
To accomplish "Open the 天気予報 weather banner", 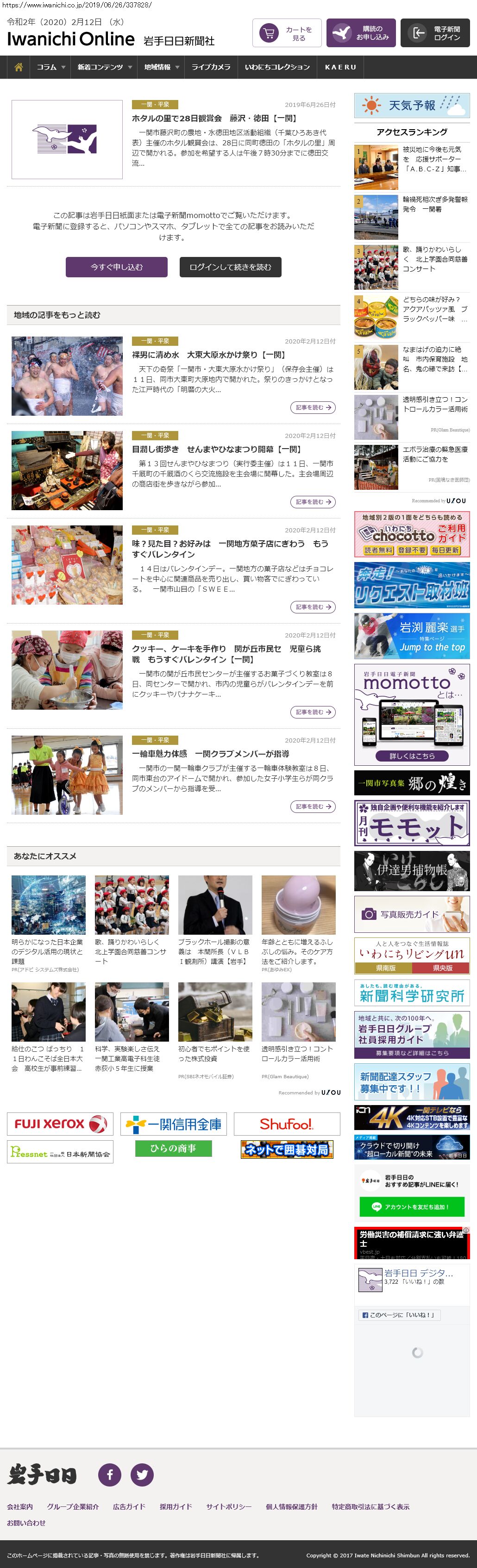I will [x=411, y=106].
